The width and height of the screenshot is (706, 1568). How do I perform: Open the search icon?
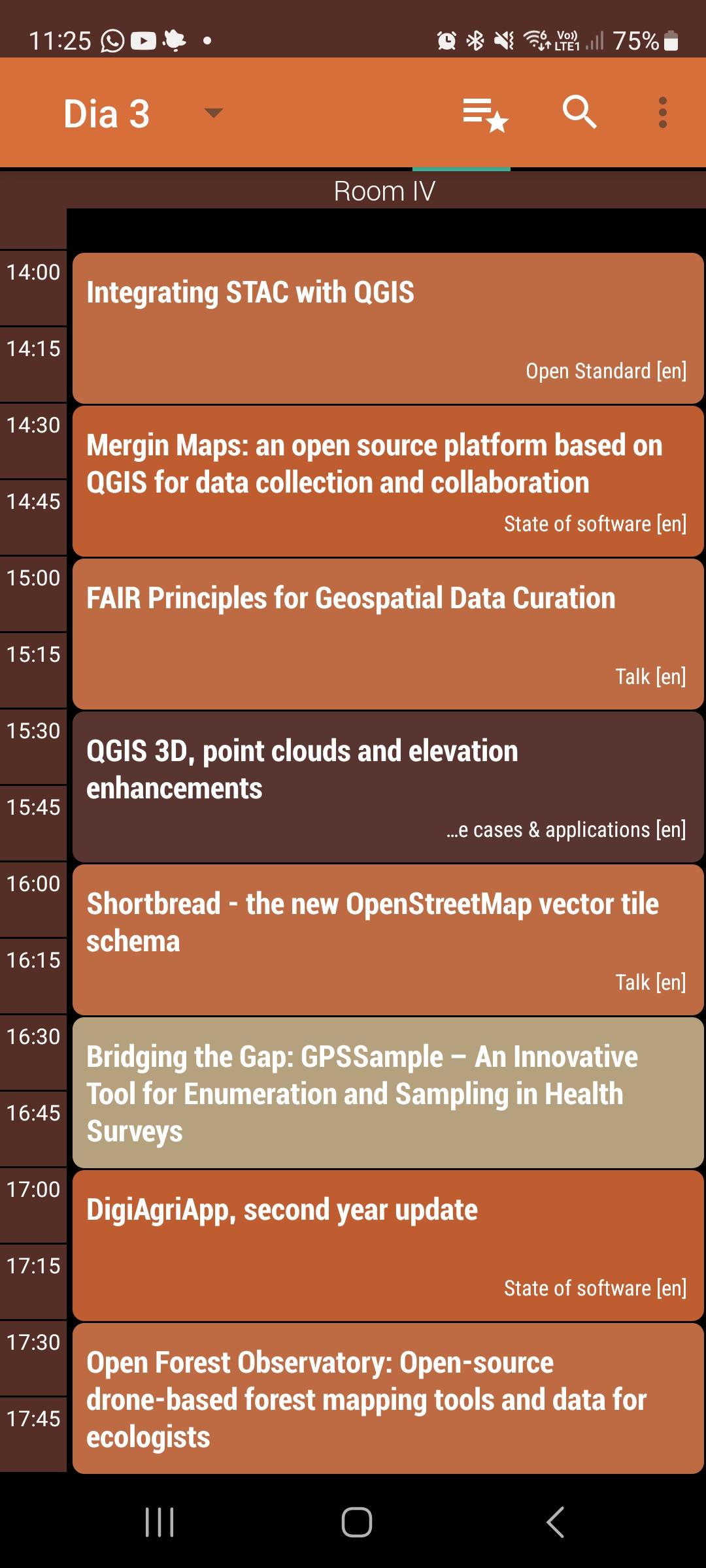[x=579, y=112]
